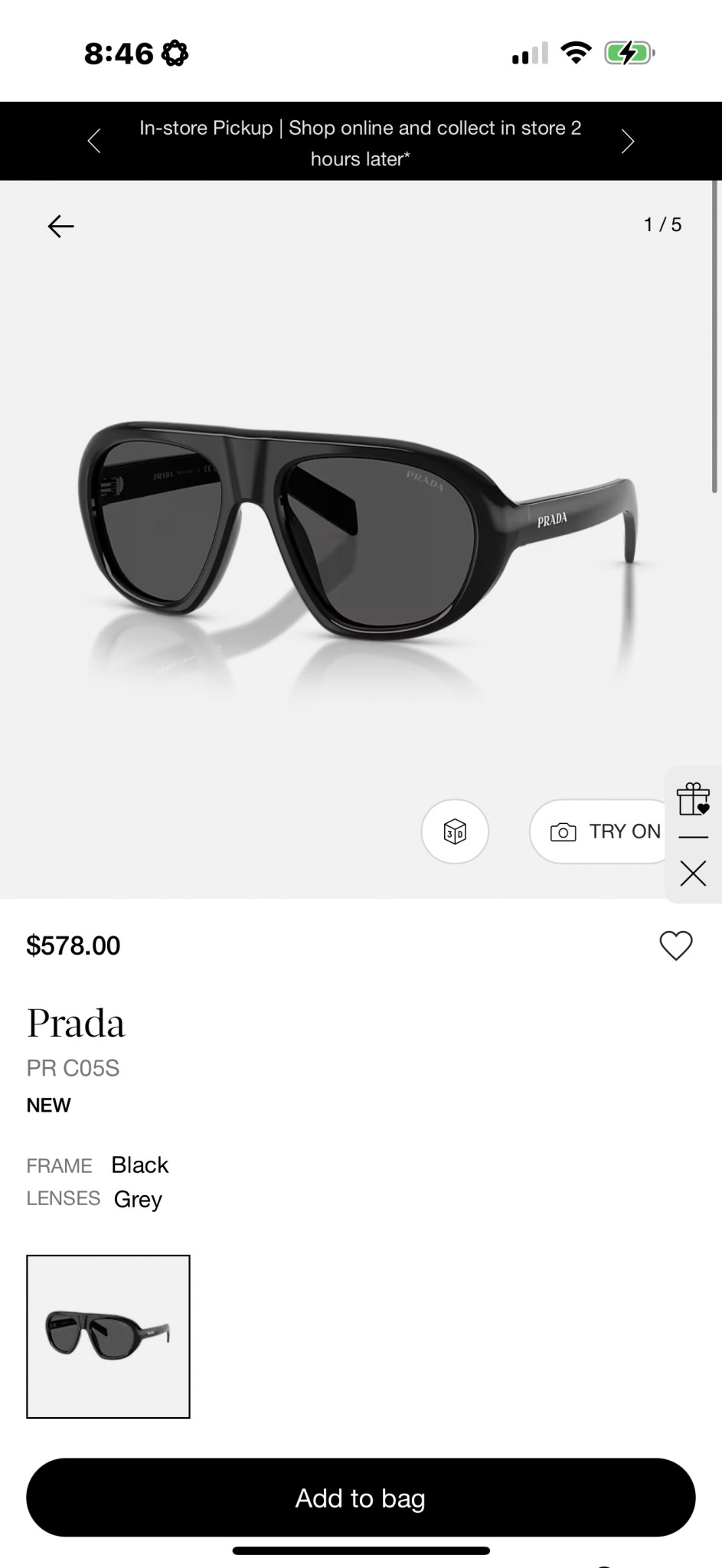Show previous promo banner message

pos(94,142)
